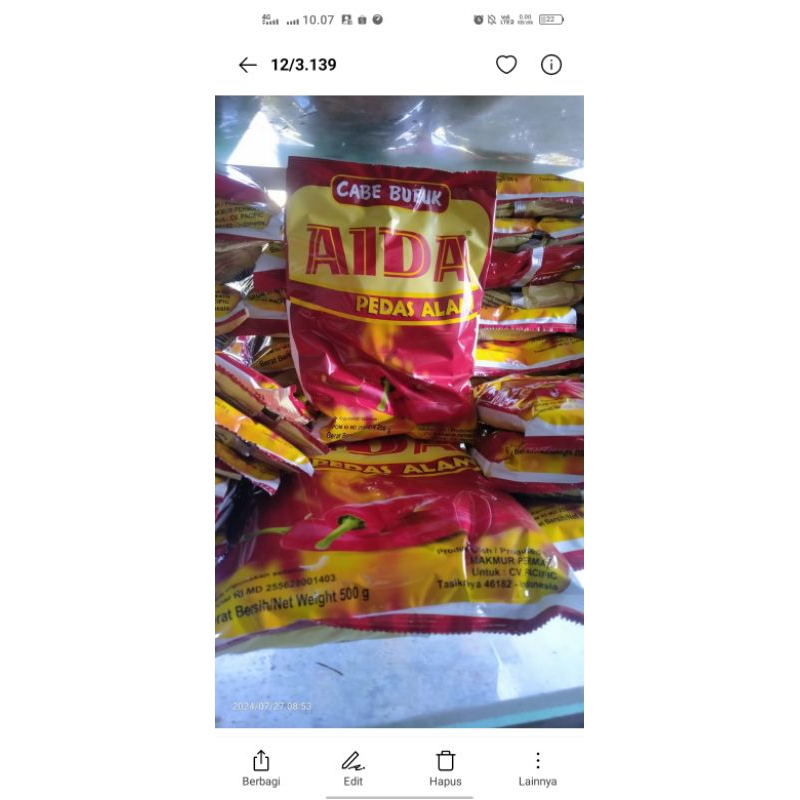Open the Lainnya more options
Viewport: 800px width, 800px height.
click(x=538, y=767)
